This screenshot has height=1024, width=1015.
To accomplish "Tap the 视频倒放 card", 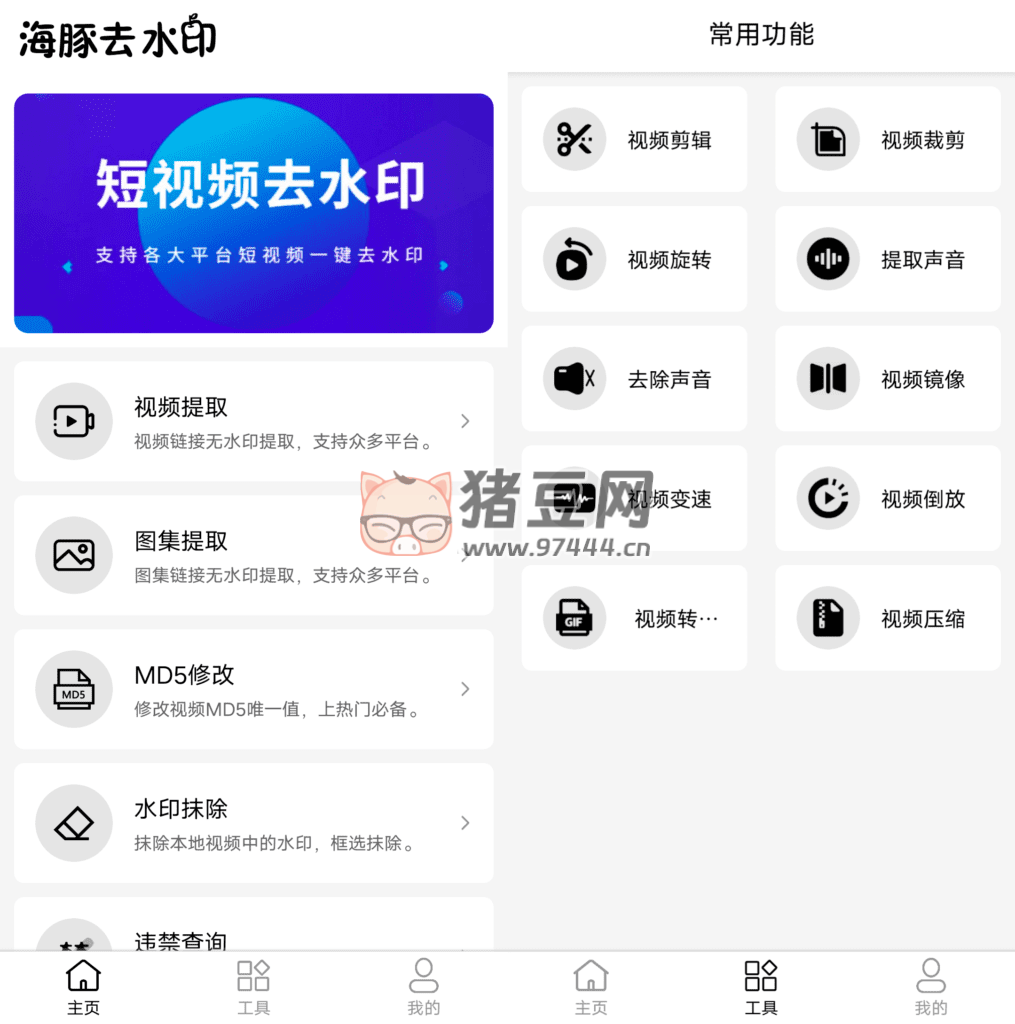I will coord(887,498).
